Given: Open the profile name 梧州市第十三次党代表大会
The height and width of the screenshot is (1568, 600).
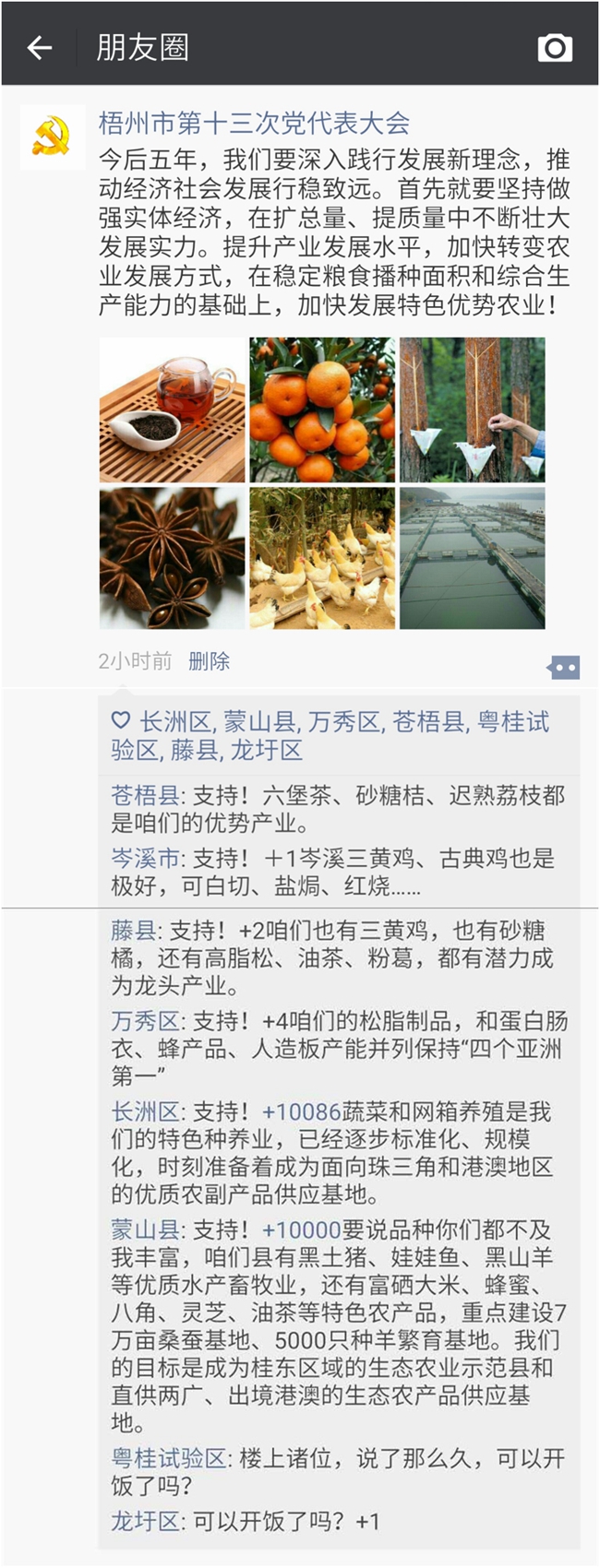Looking at the screenshot, I should tap(254, 124).
